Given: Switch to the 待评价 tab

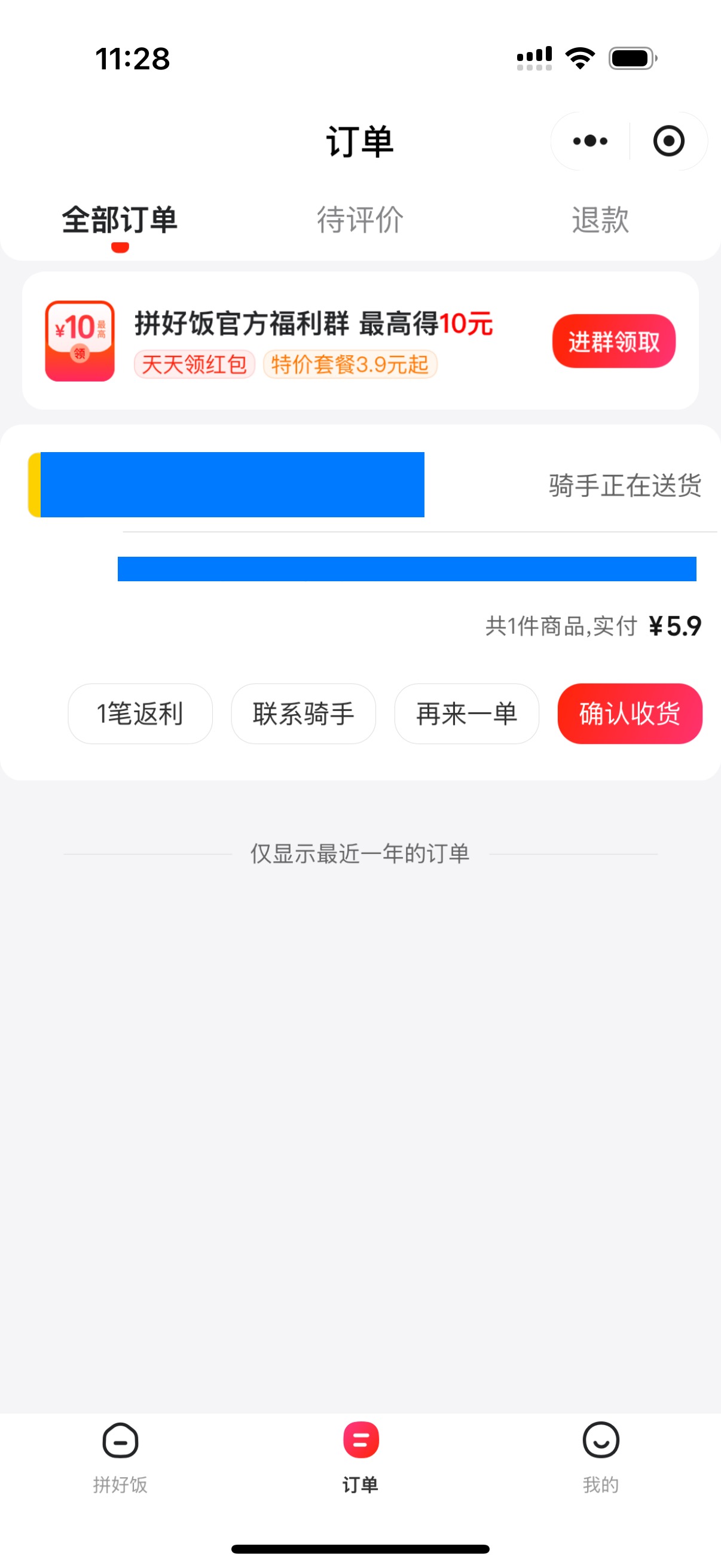Looking at the screenshot, I should (359, 219).
